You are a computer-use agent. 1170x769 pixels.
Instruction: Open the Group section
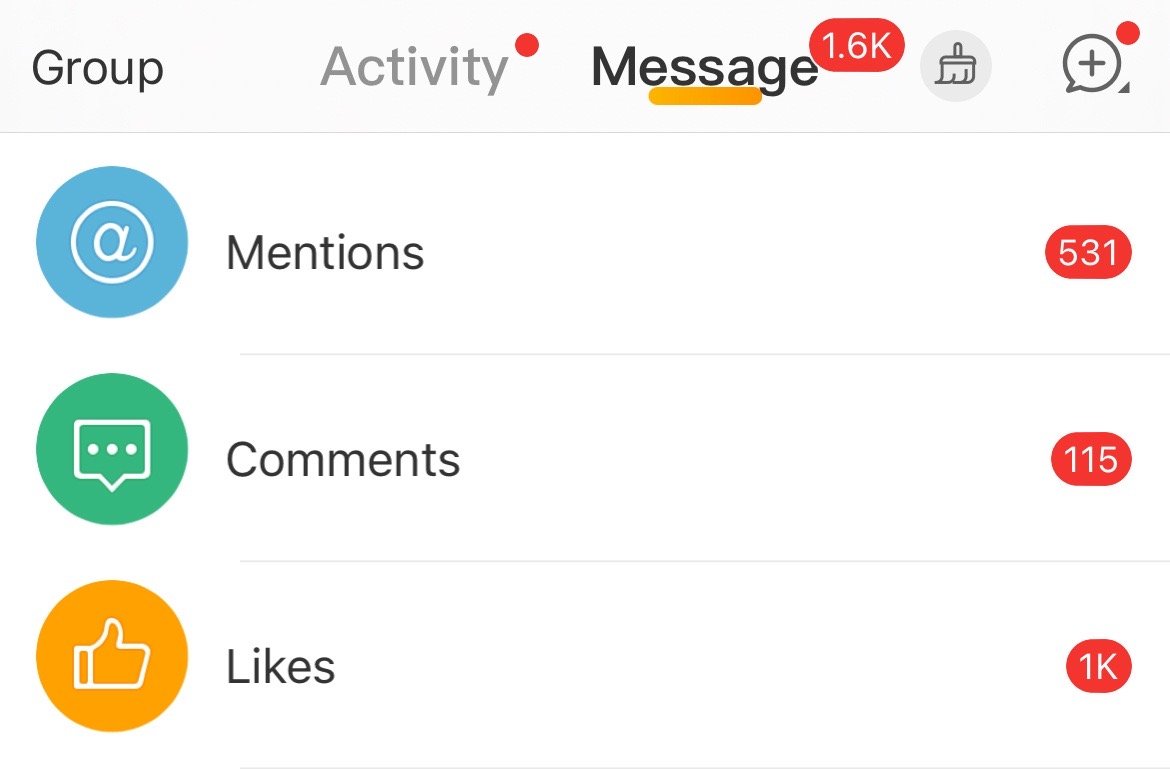click(x=97, y=68)
